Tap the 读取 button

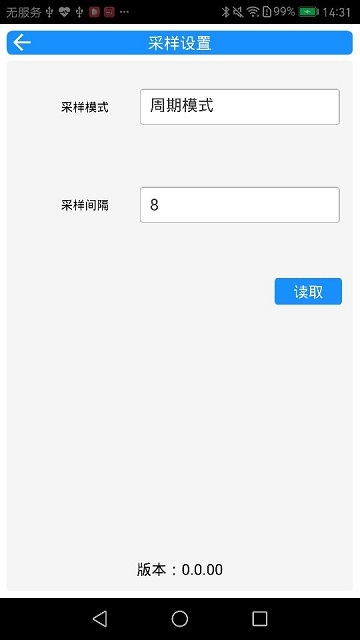[x=308, y=291]
